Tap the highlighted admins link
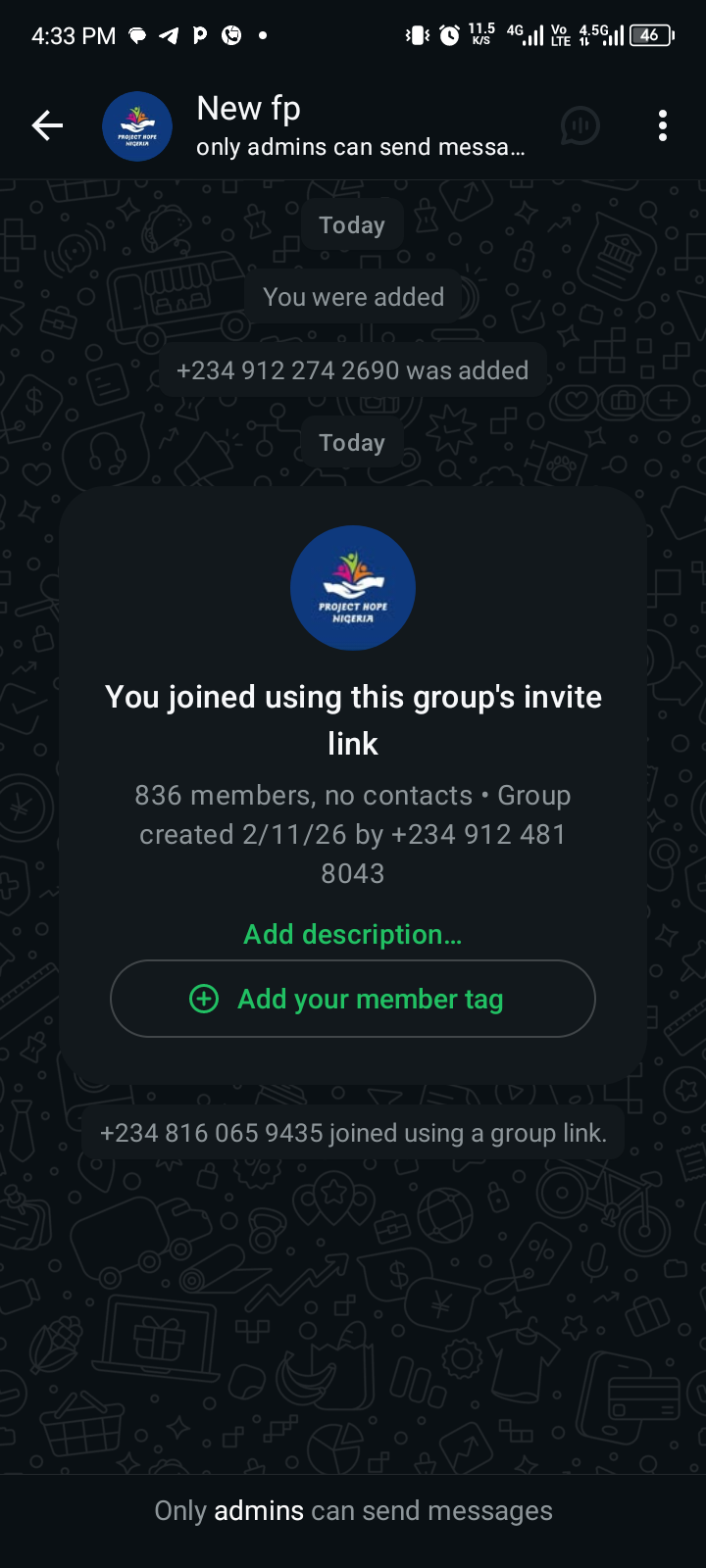 pos(259,1510)
